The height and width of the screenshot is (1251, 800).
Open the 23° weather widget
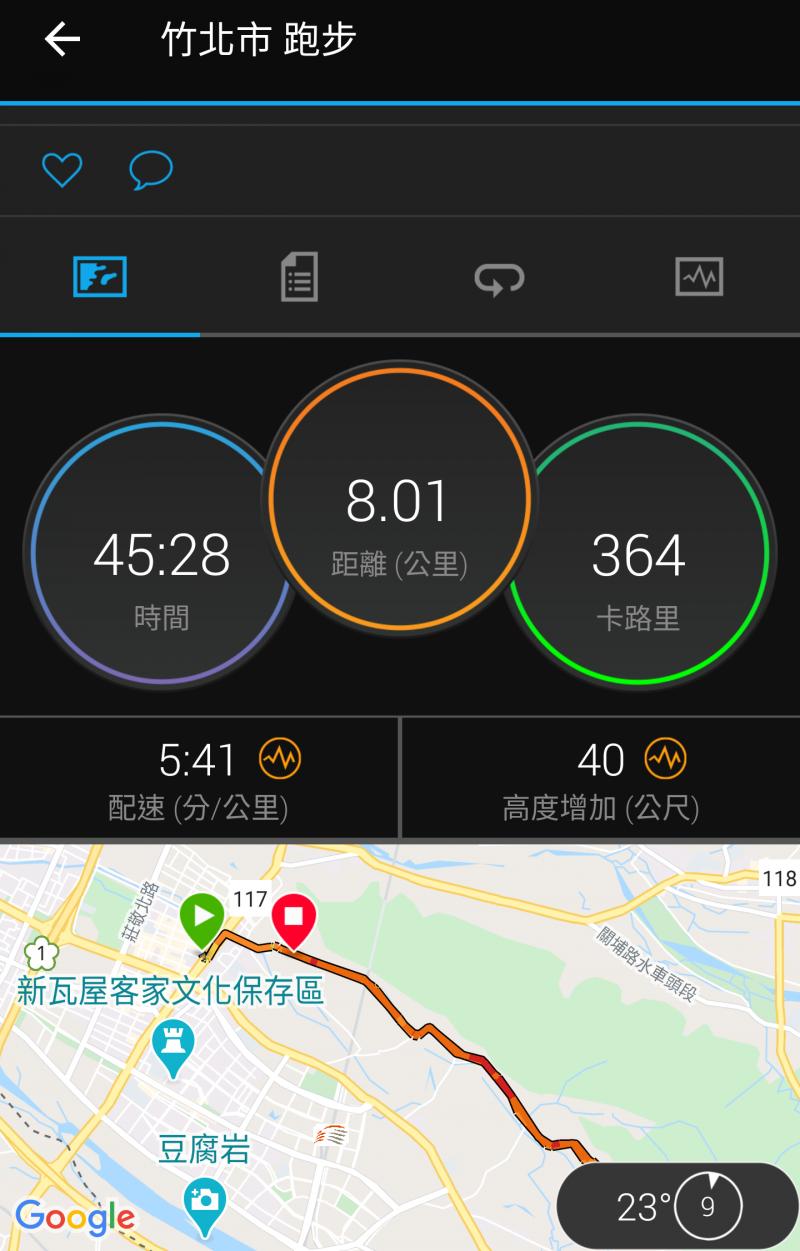click(677, 1206)
